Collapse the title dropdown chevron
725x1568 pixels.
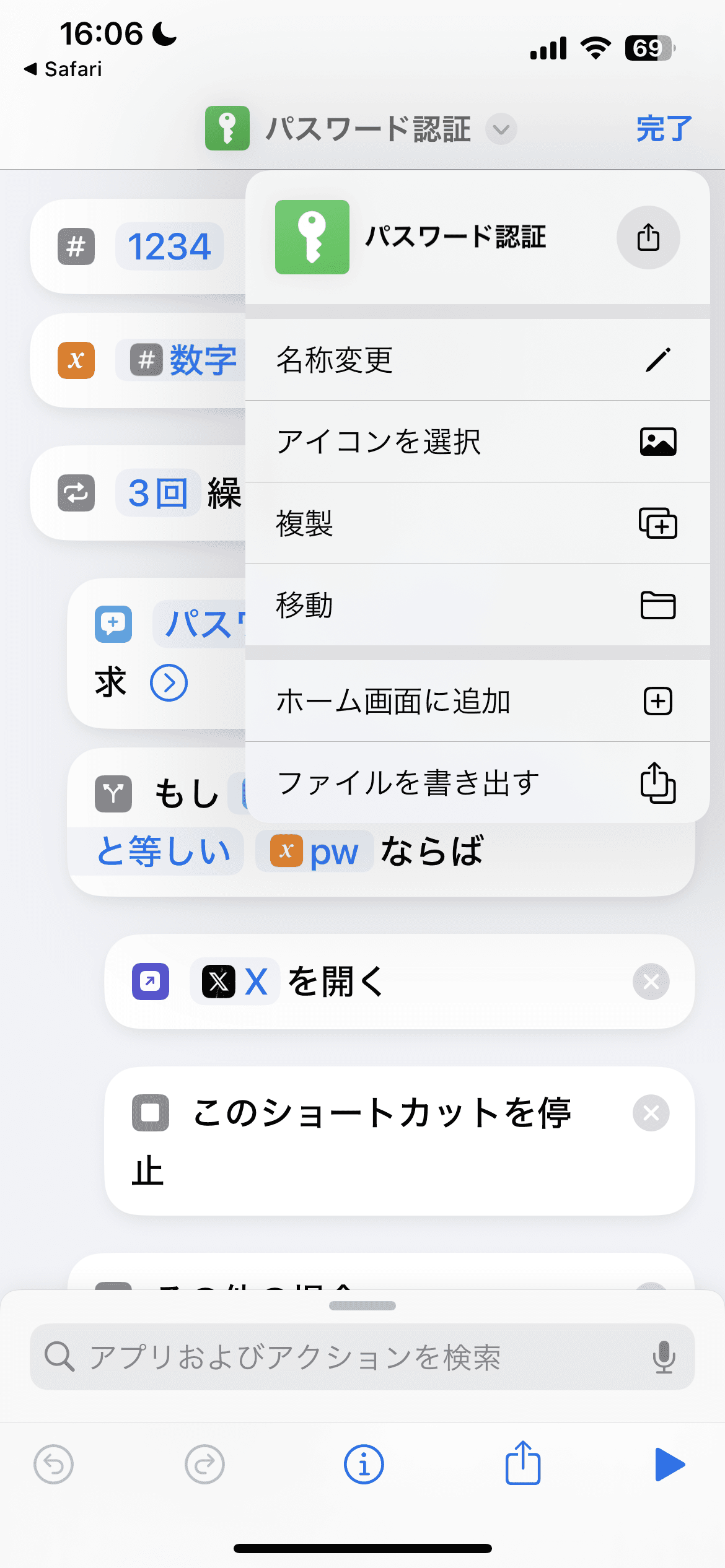point(501,129)
